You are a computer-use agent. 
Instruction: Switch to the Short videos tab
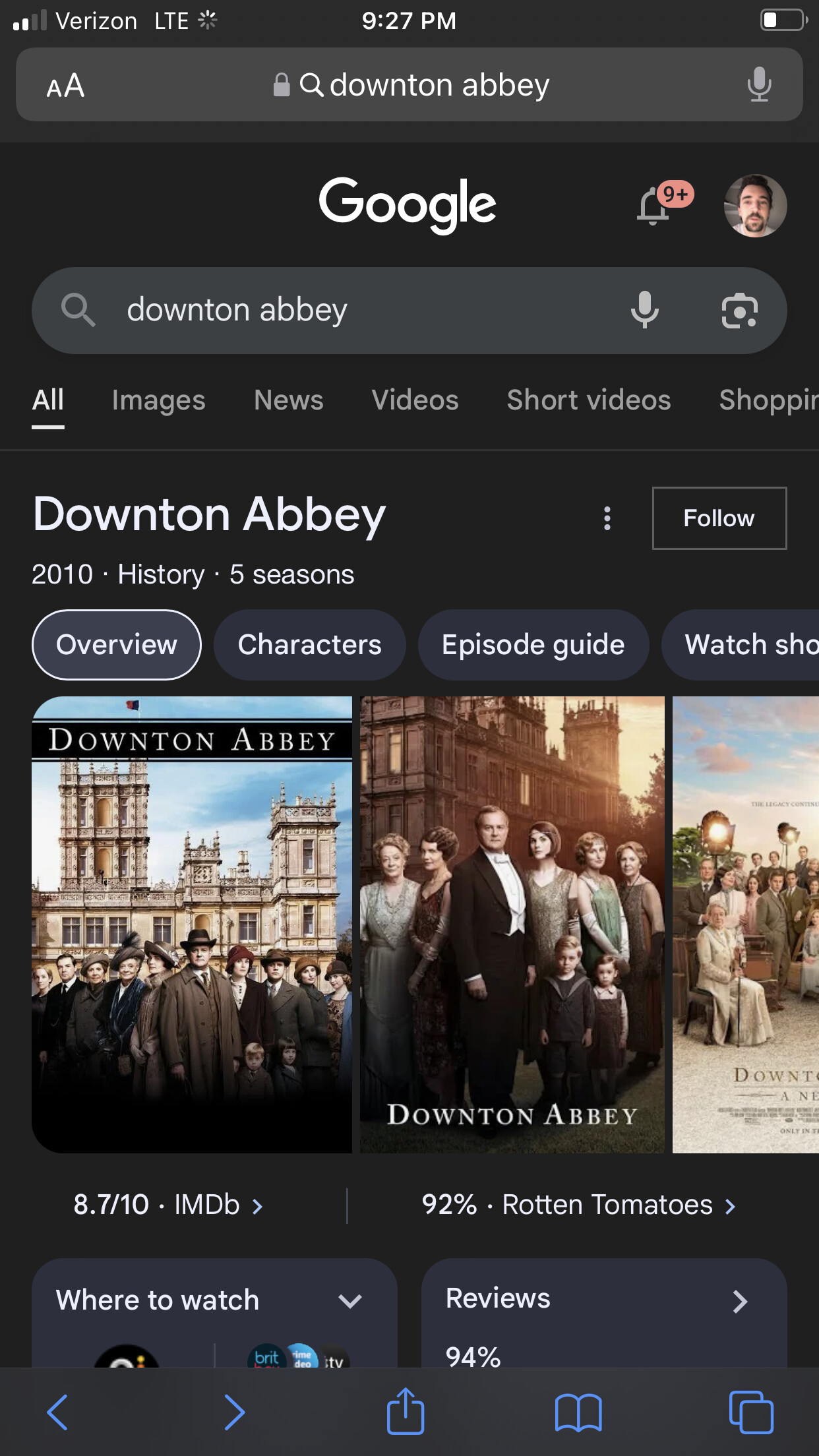[588, 400]
